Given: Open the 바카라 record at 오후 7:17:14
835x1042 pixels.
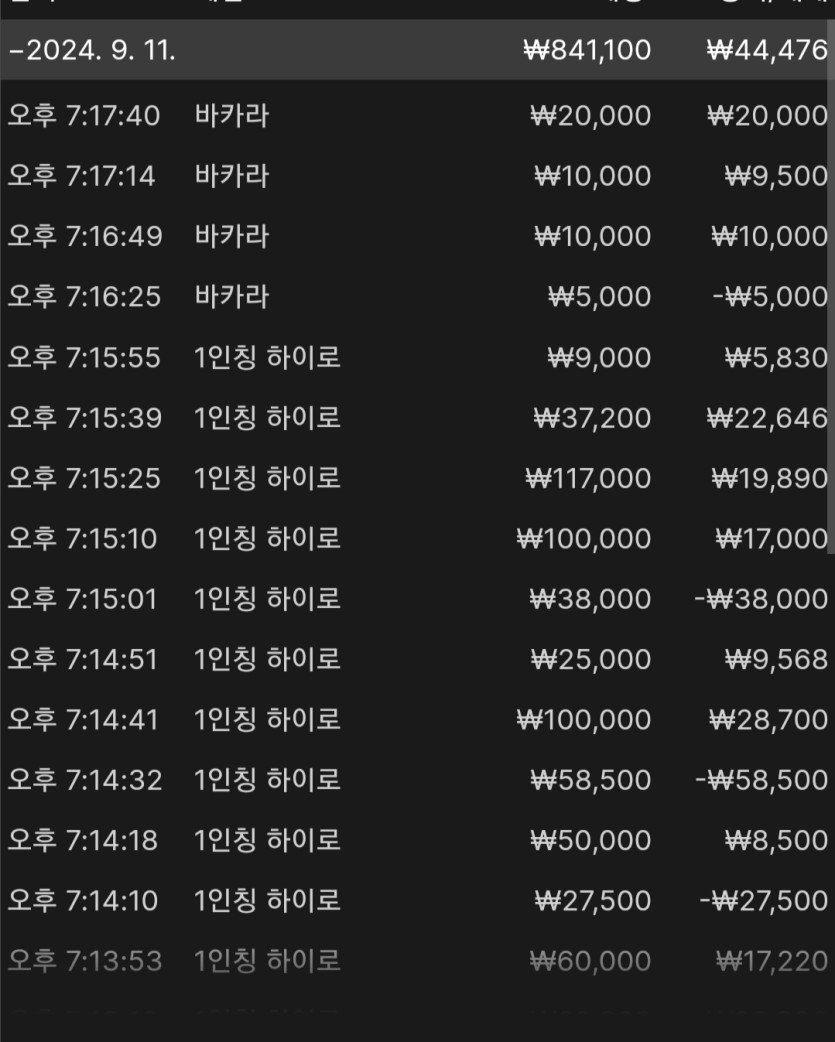Looking at the screenshot, I should [232, 176].
